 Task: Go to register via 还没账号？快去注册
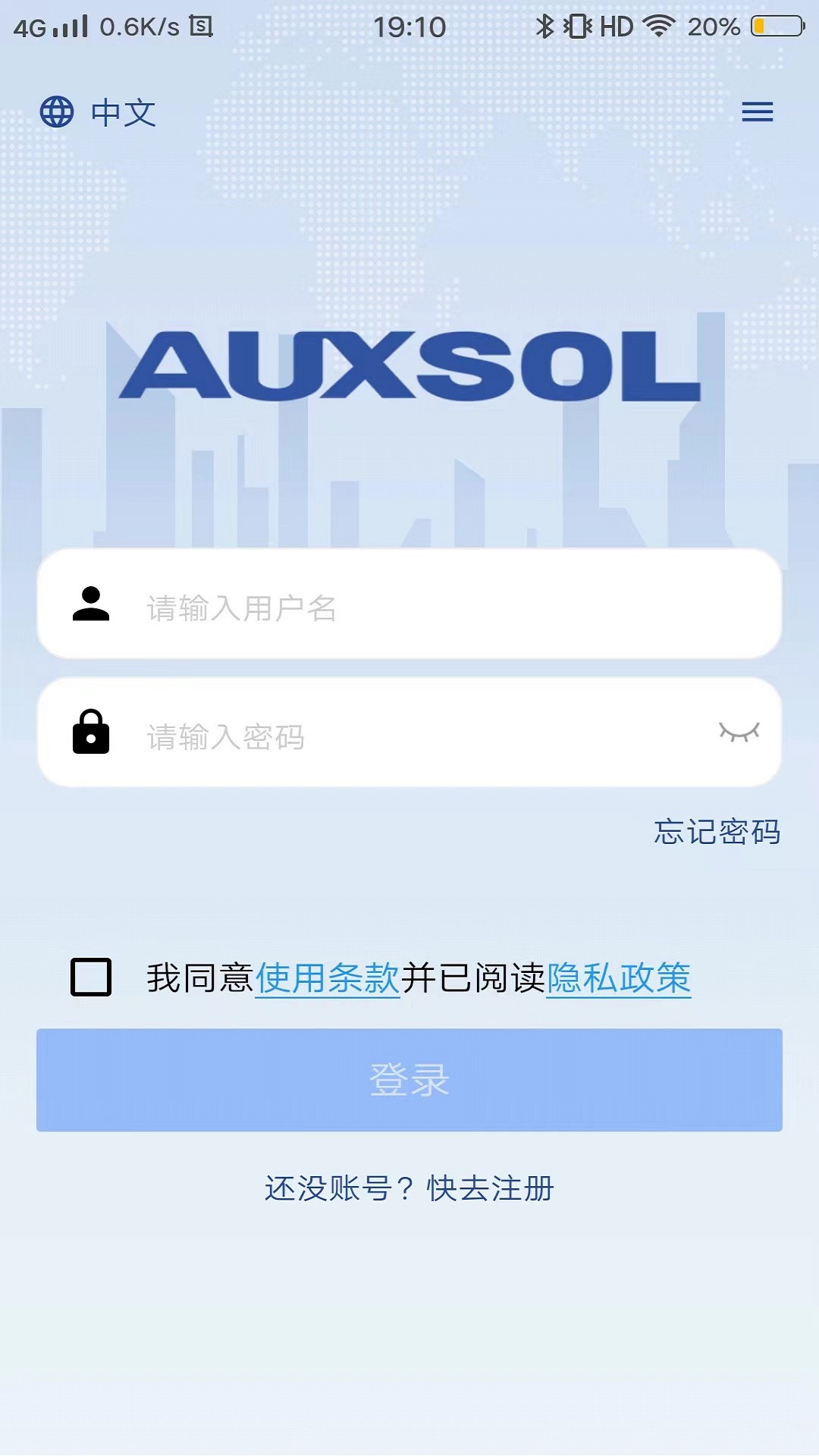click(409, 1188)
